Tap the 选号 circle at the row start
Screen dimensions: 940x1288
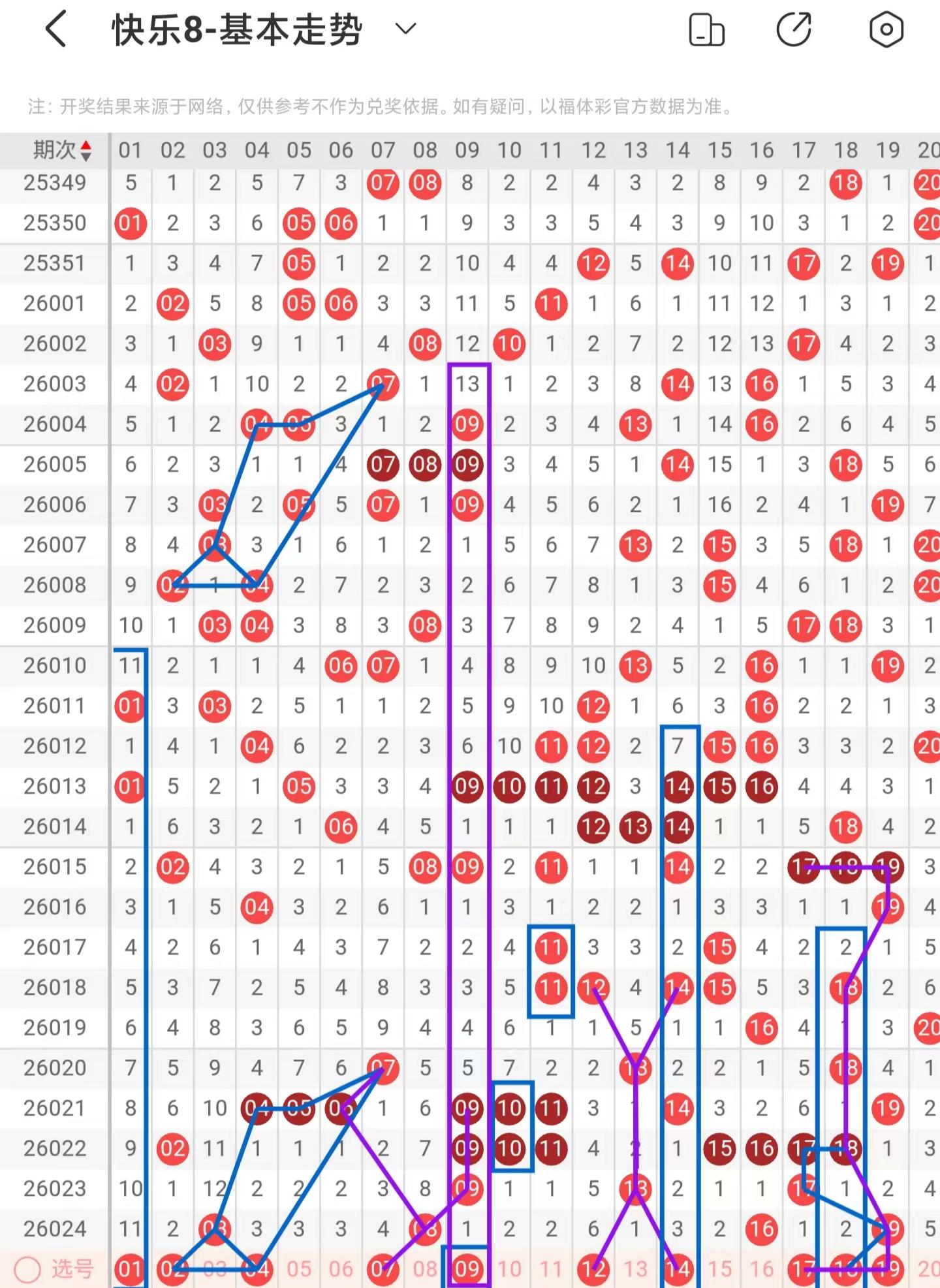28,1269
